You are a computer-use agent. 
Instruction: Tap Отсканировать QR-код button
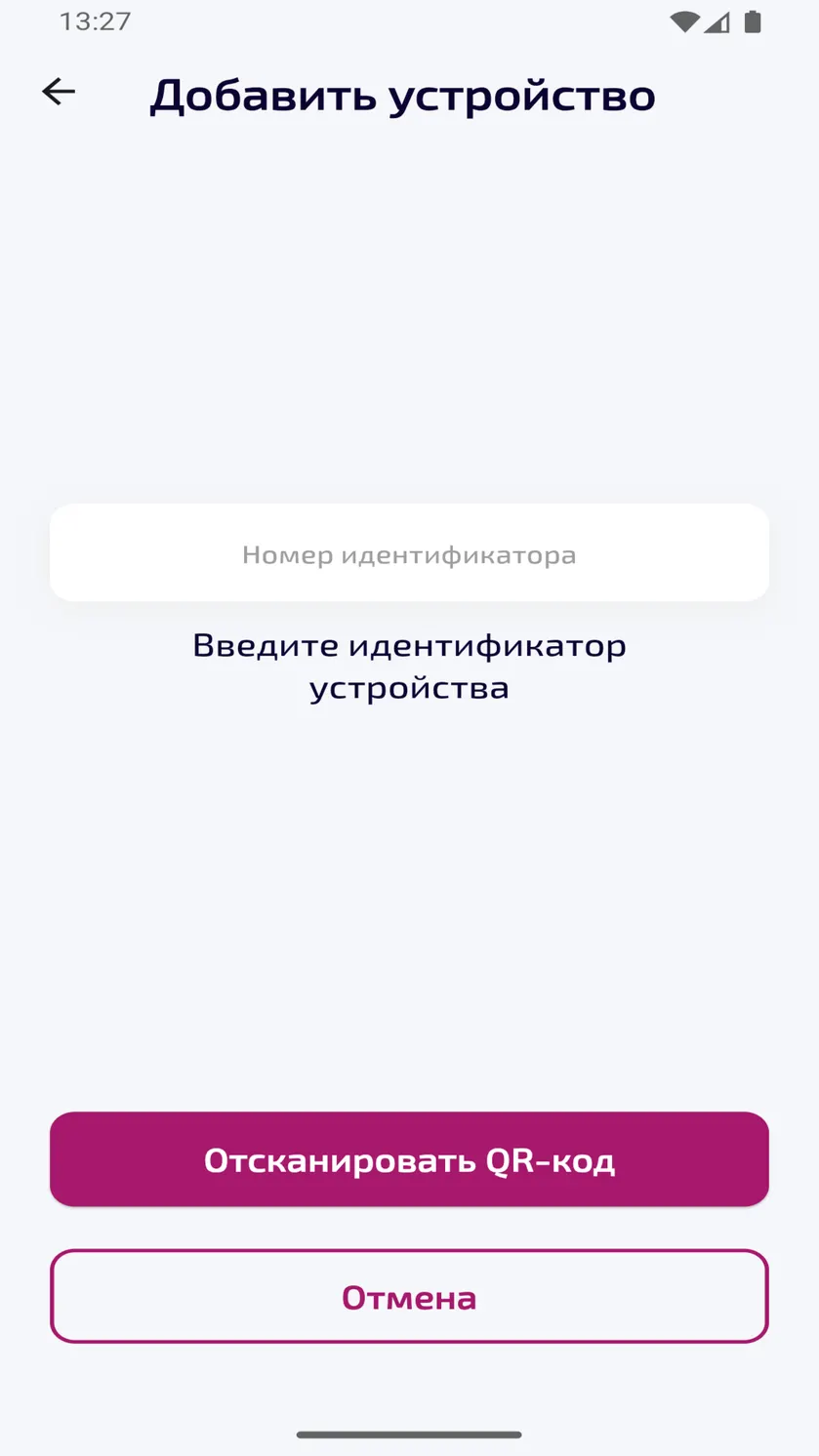coord(409,1159)
